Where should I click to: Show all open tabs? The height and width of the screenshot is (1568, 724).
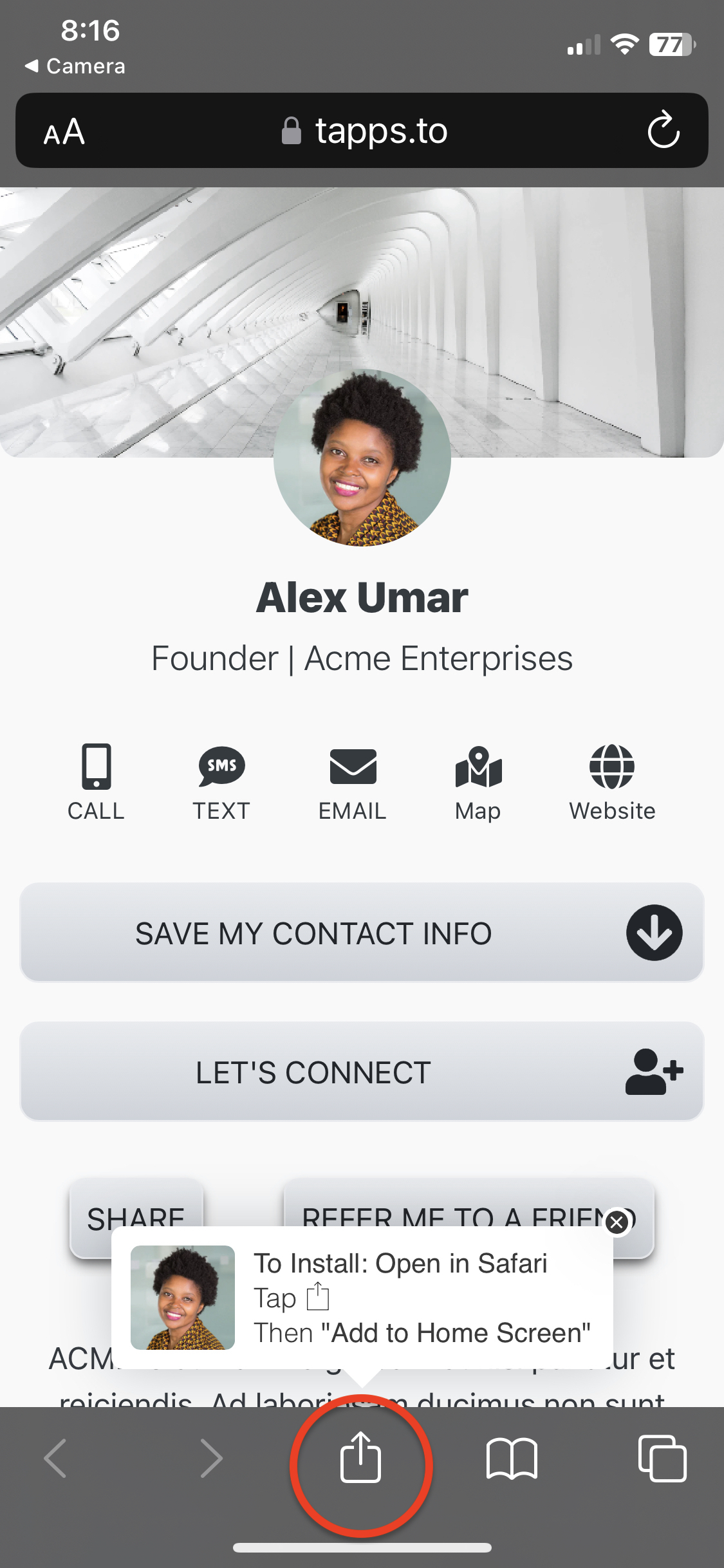(x=662, y=1458)
